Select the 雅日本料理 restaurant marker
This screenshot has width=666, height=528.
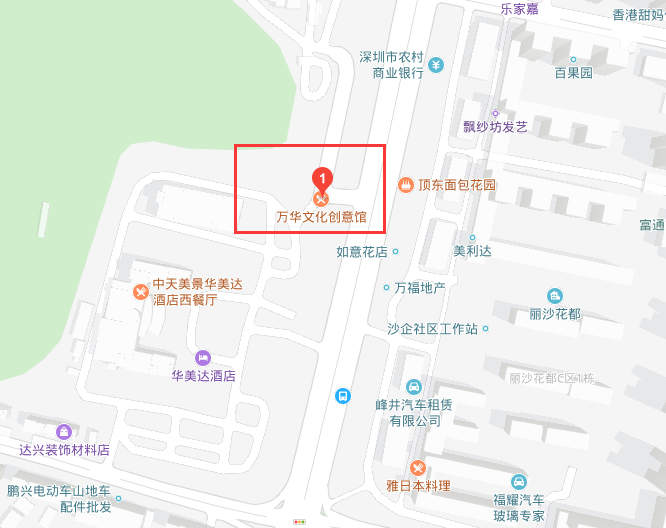pyautogui.click(x=418, y=468)
